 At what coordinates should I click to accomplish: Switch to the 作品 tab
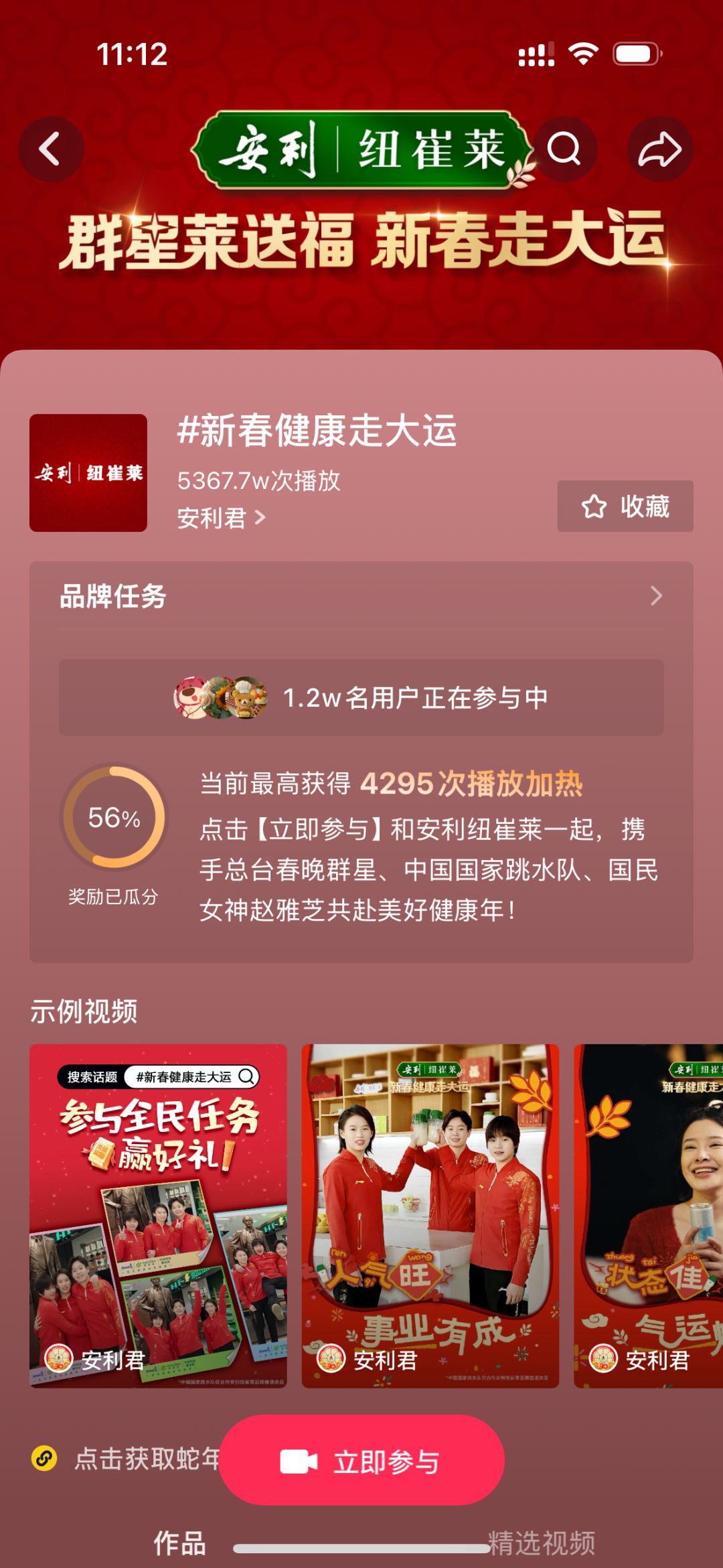pyautogui.click(x=179, y=1543)
